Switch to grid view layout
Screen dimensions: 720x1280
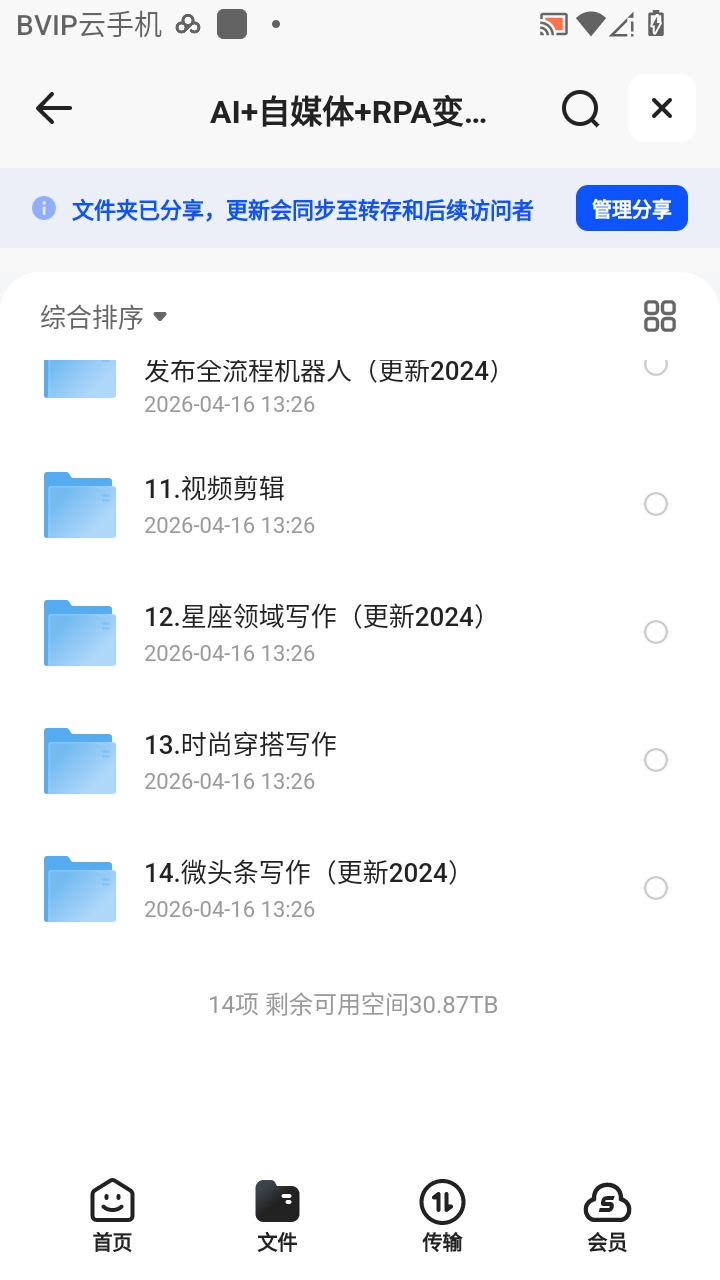click(x=659, y=315)
